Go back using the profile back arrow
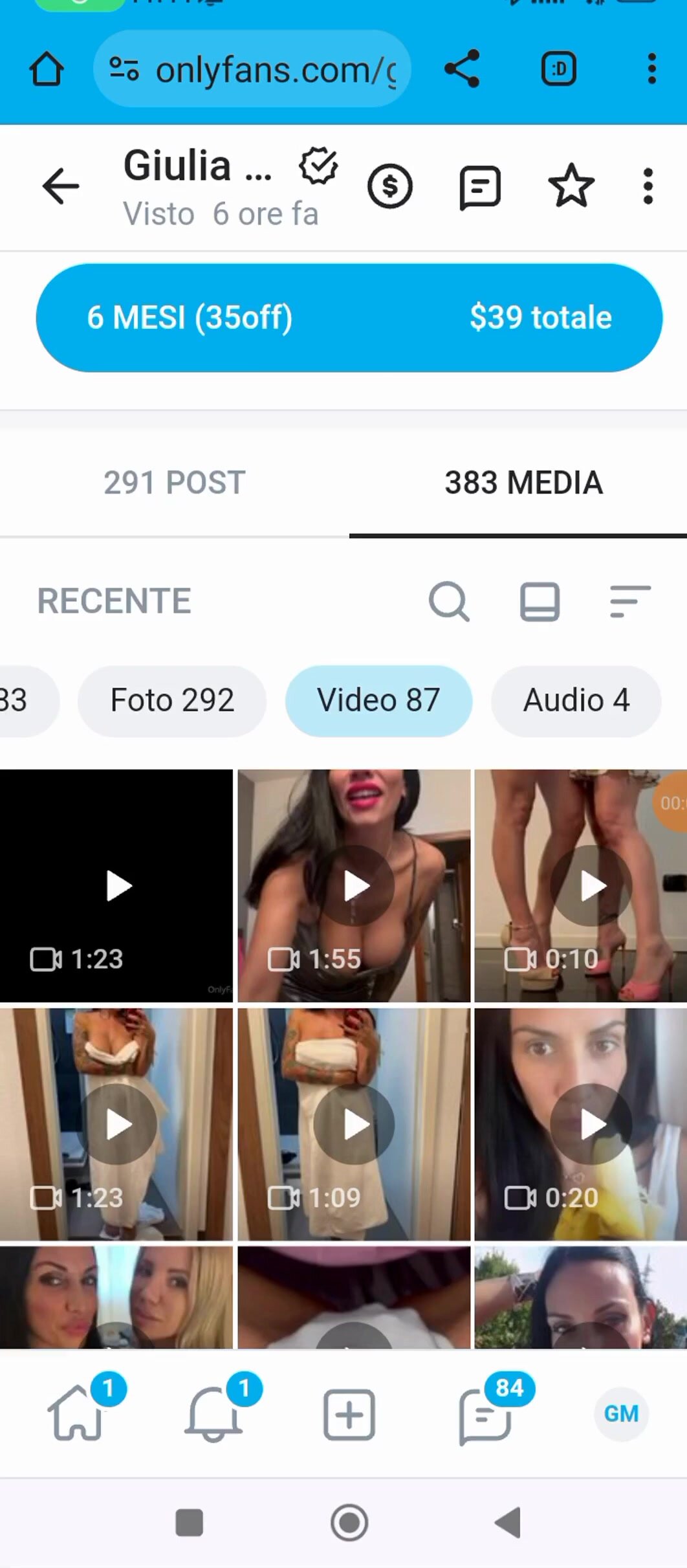The height and width of the screenshot is (1568, 687). (61, 186)
